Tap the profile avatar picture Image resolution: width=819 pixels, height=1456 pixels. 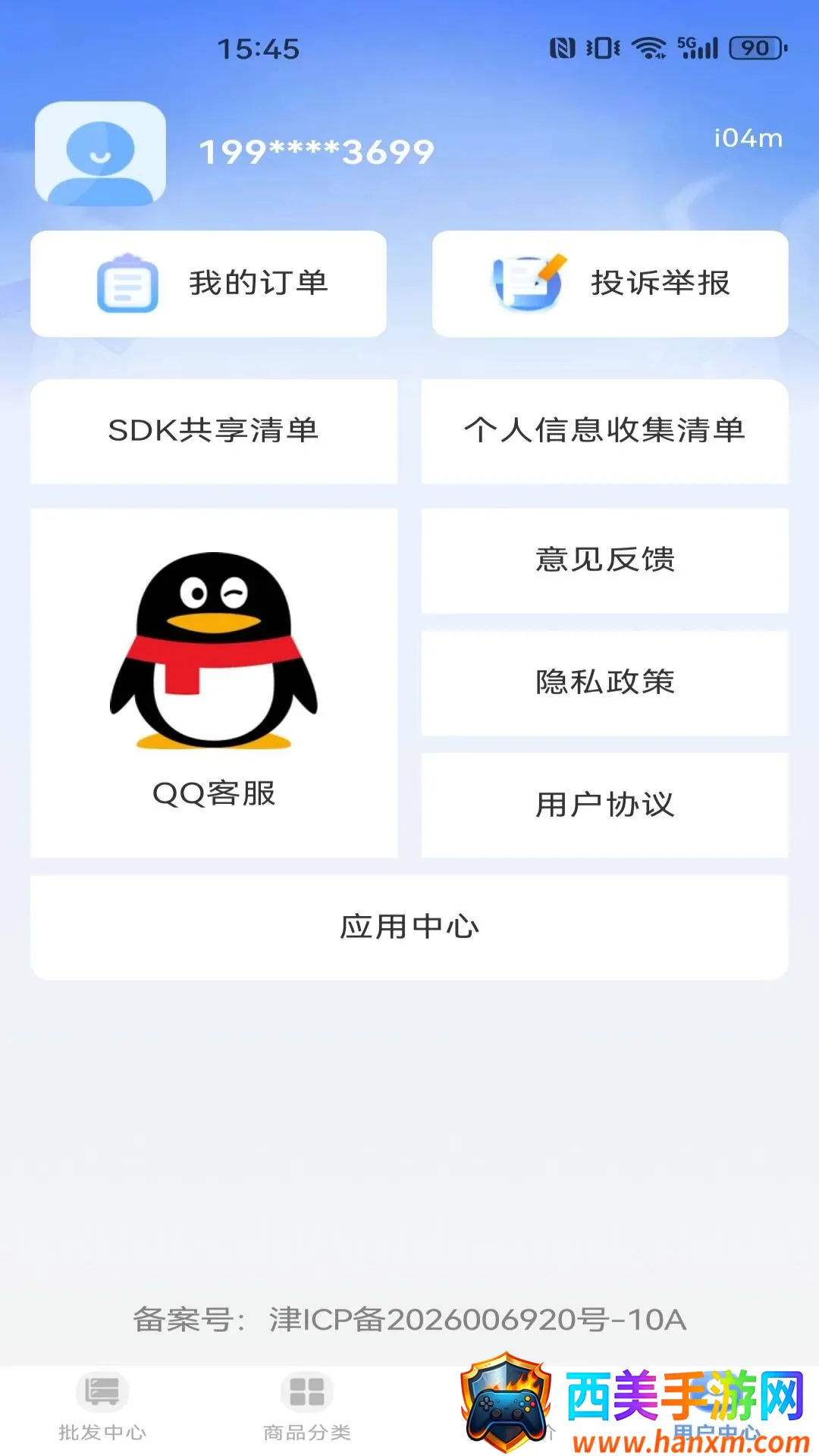(100, 154)
